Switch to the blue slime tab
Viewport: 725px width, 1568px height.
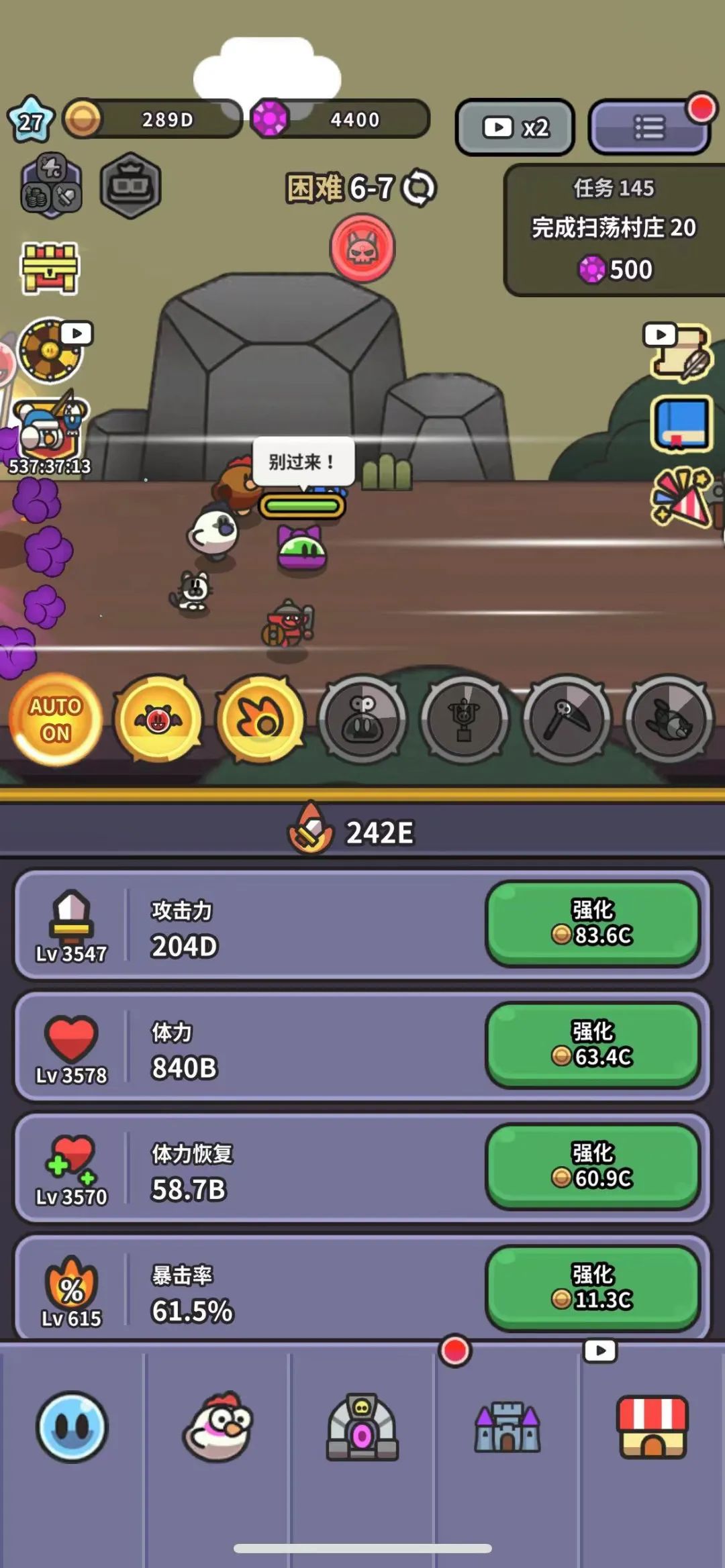(72, 1427)
